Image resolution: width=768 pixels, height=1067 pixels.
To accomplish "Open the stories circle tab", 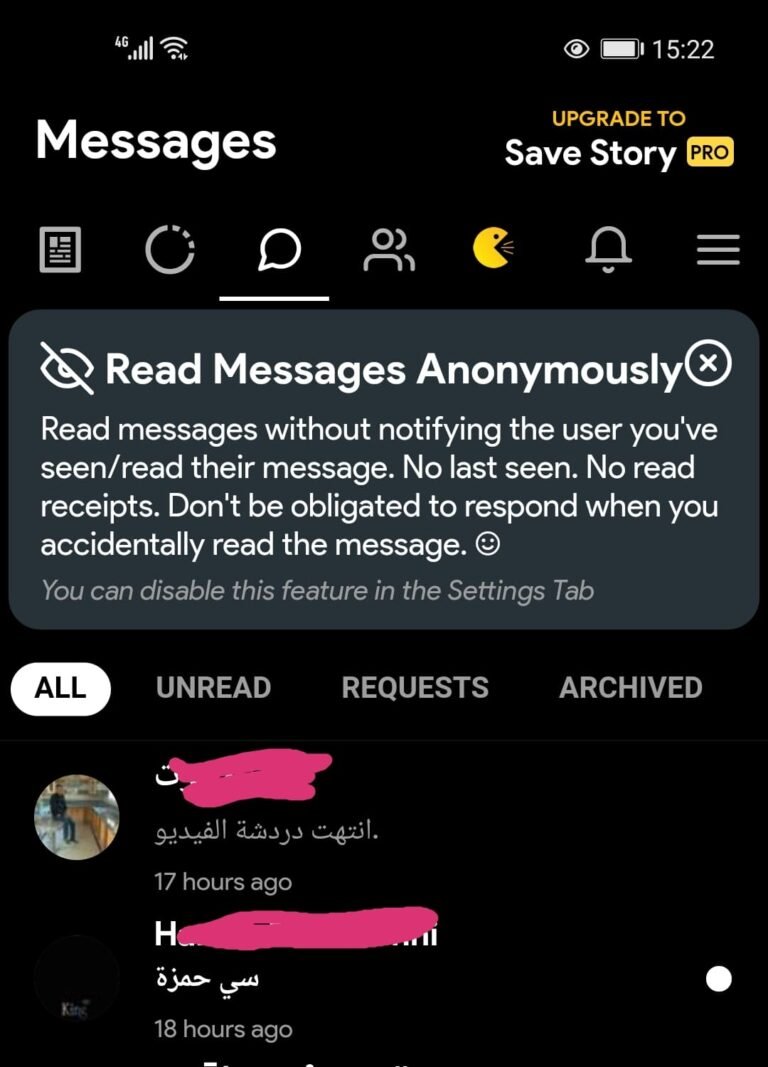I will [x=170, y=249].
